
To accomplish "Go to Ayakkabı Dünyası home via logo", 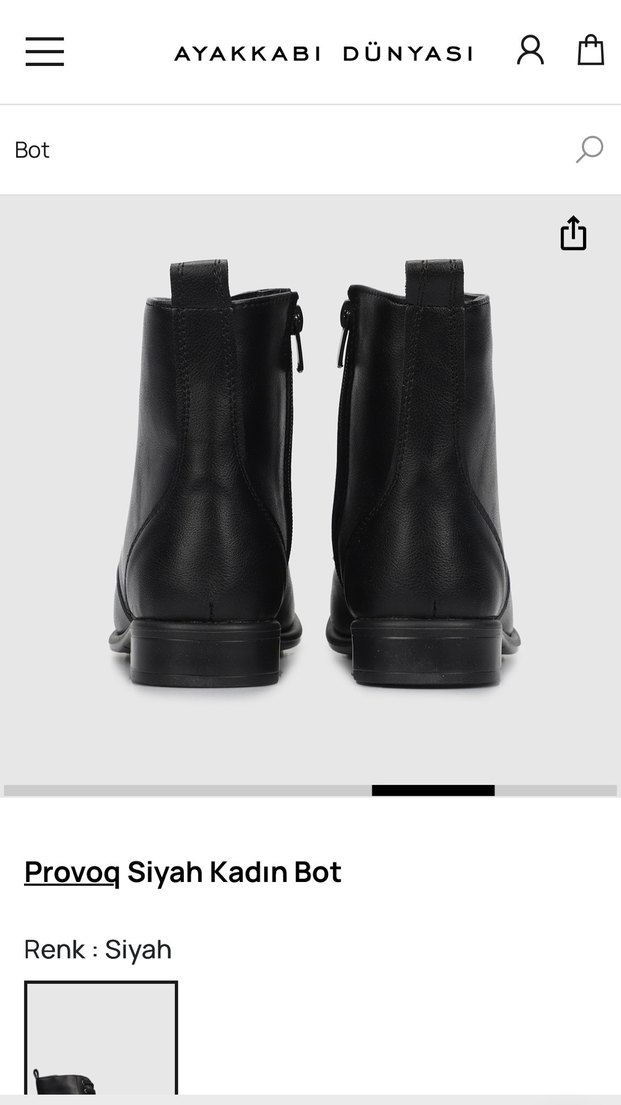I will tap(323, 53).
